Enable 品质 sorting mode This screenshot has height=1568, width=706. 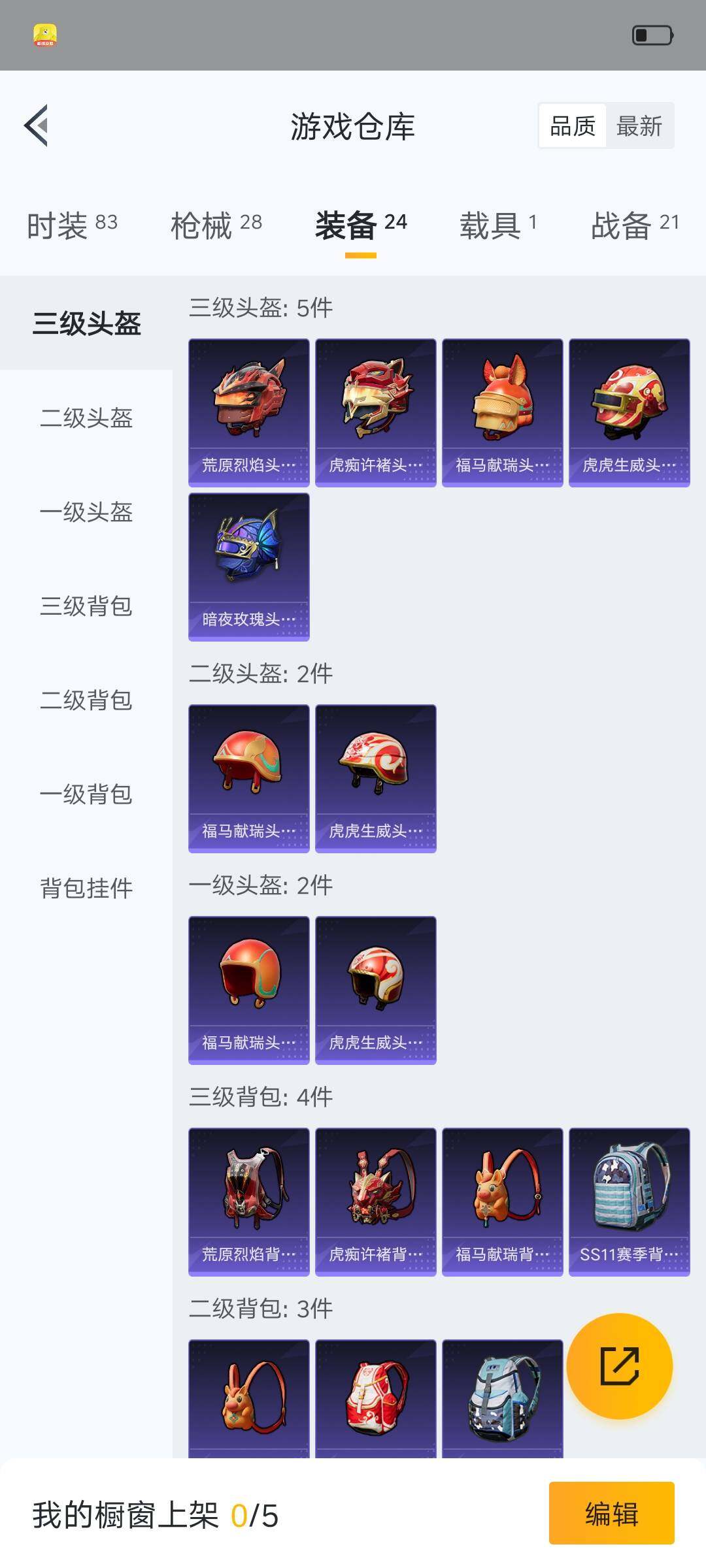[x=571, y=125]
